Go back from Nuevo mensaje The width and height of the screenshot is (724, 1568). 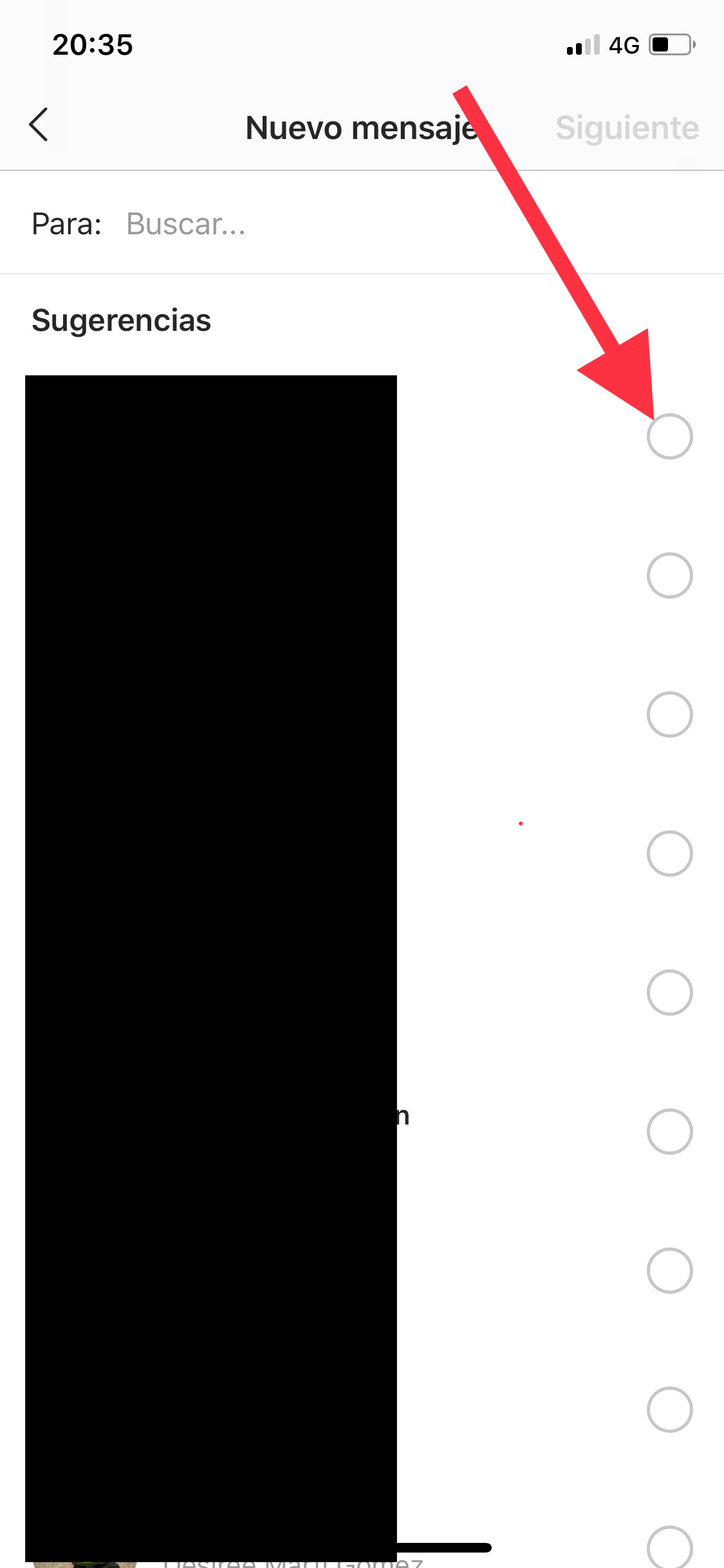tap(39, 125)
